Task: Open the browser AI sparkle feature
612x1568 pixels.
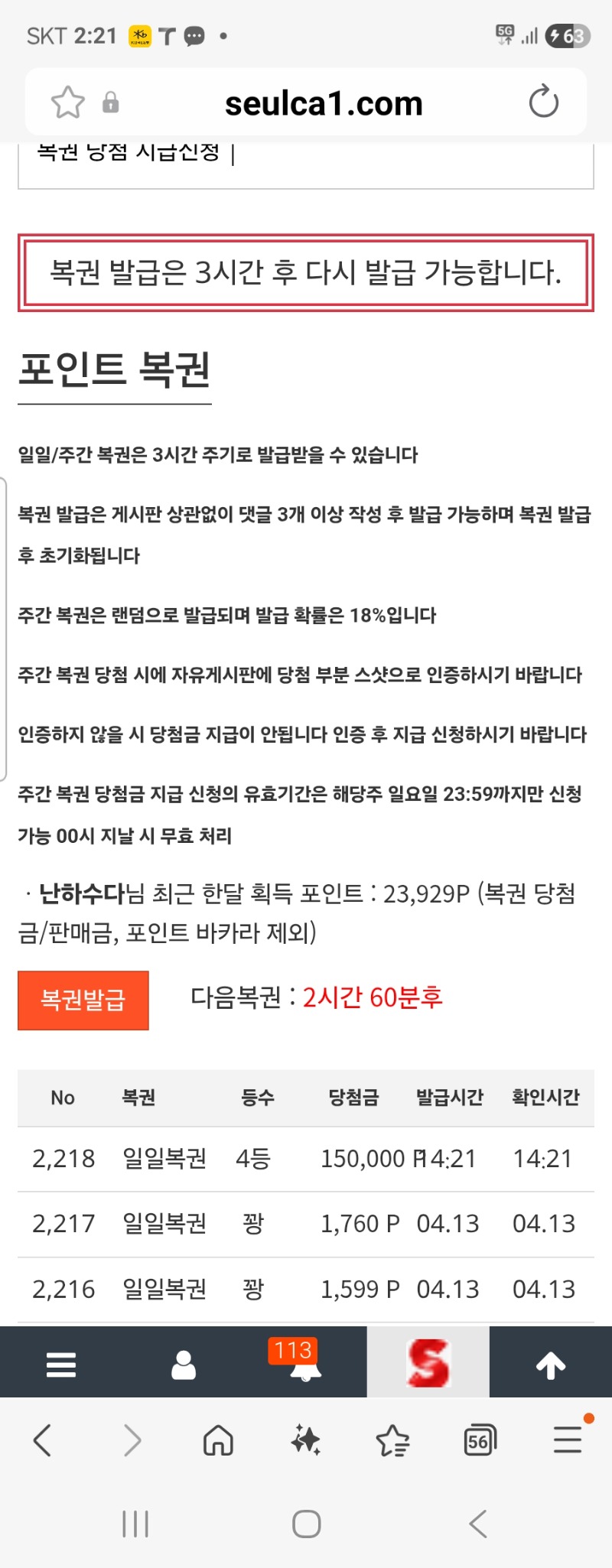Action: coord(306,1441)
